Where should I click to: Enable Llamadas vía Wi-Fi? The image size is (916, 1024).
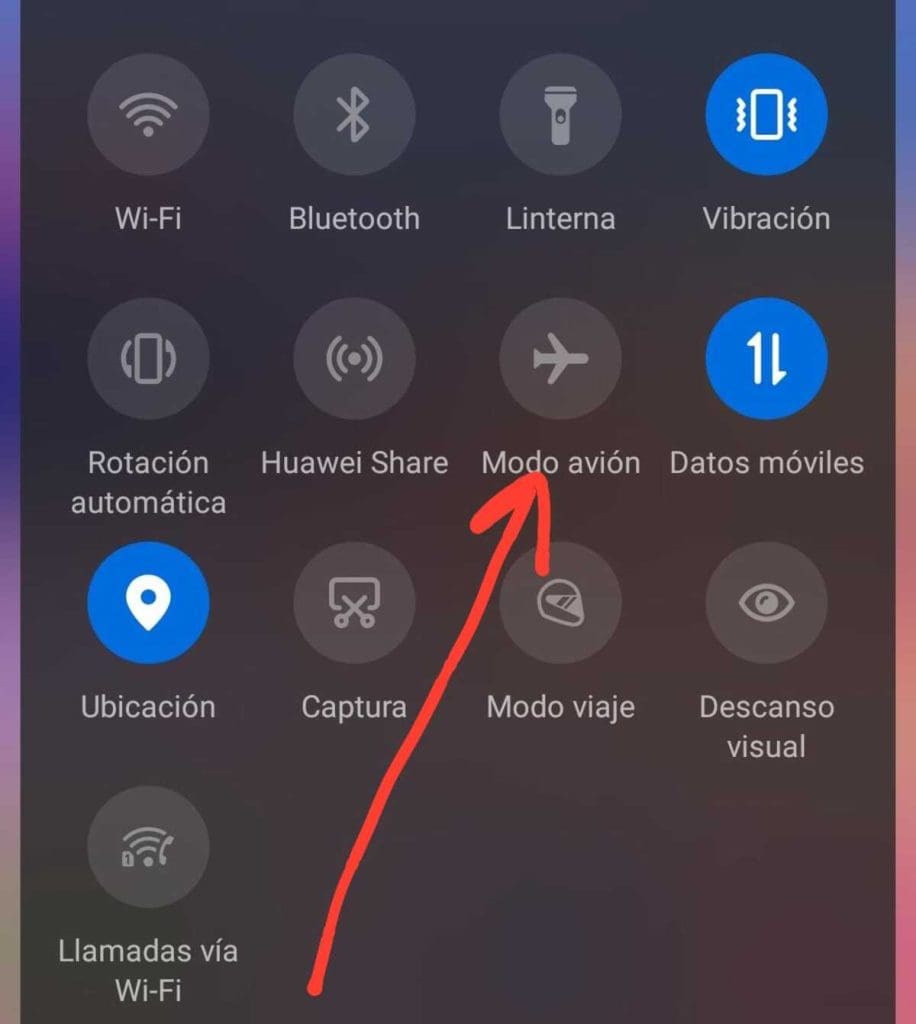click(148, 847)
